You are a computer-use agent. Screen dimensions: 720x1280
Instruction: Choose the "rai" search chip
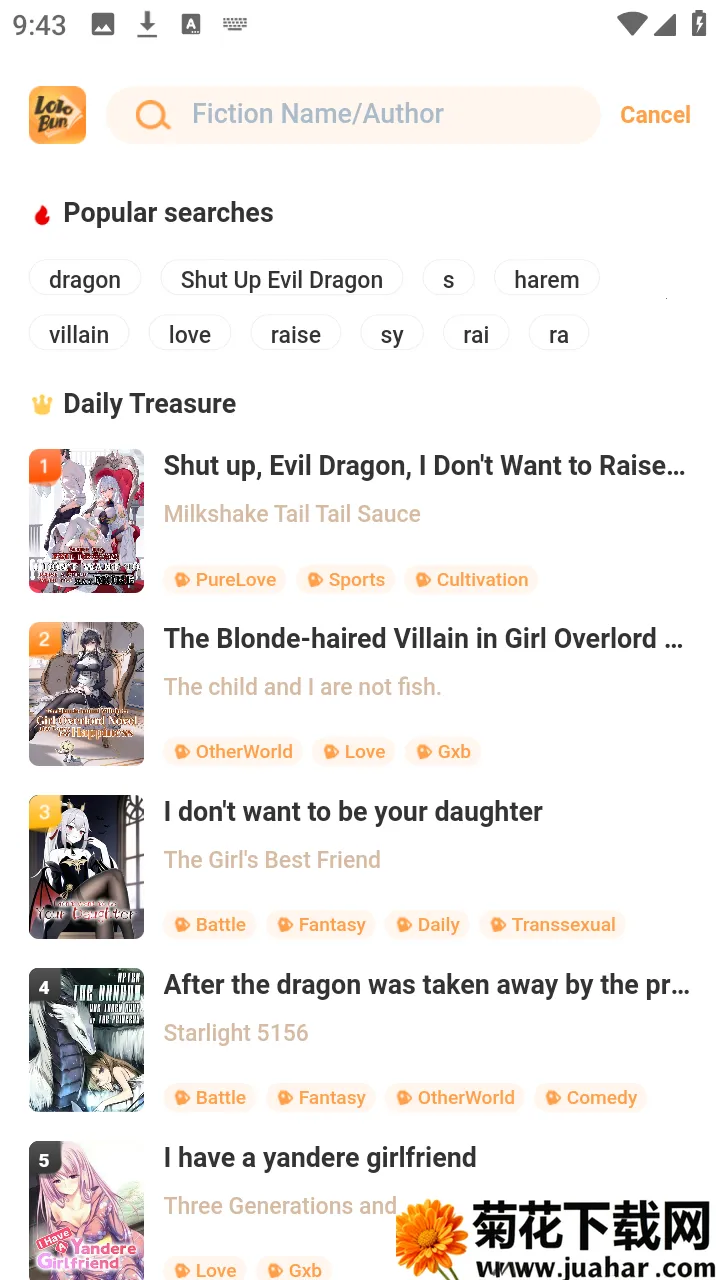pyautogui.click(x=476, y=334)
